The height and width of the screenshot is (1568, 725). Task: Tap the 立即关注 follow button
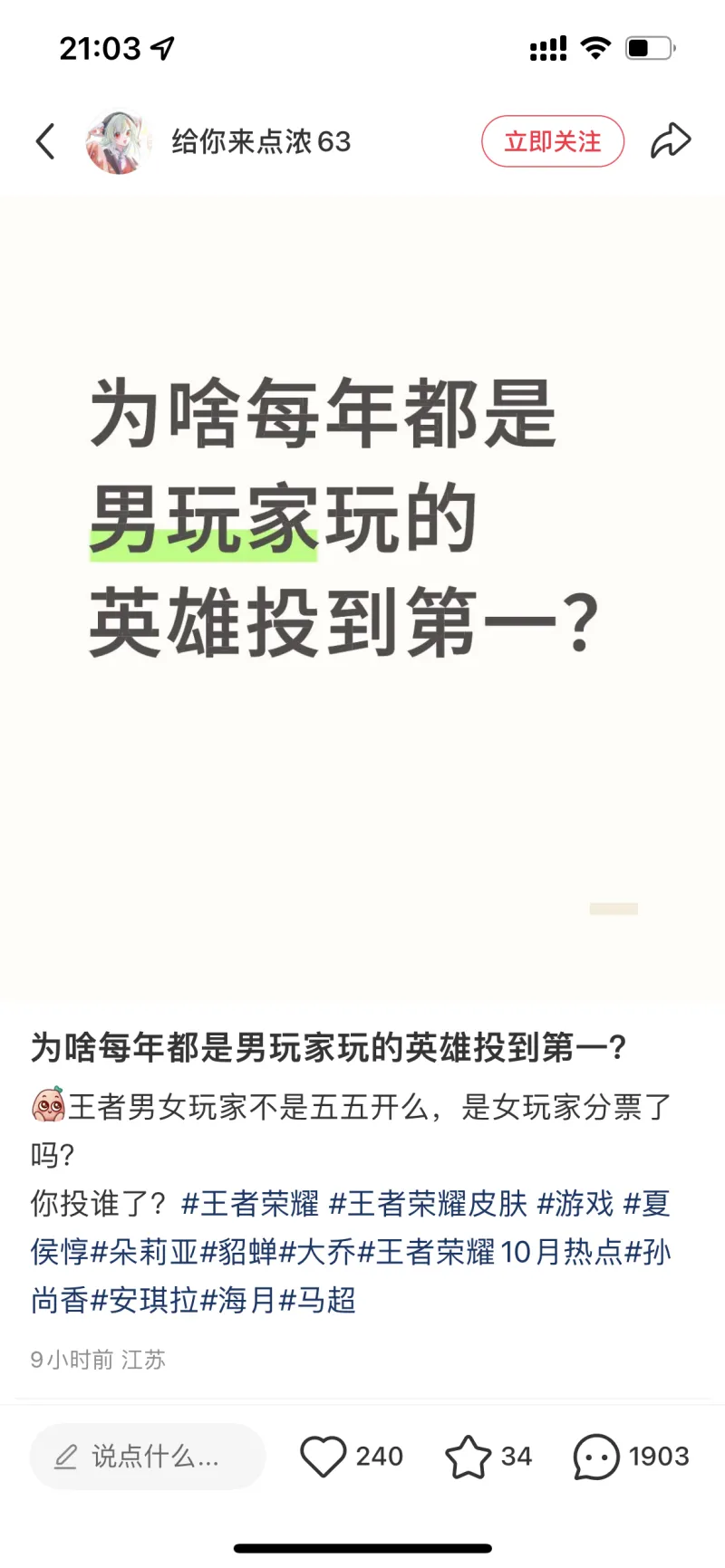click(x=552, y=141)
